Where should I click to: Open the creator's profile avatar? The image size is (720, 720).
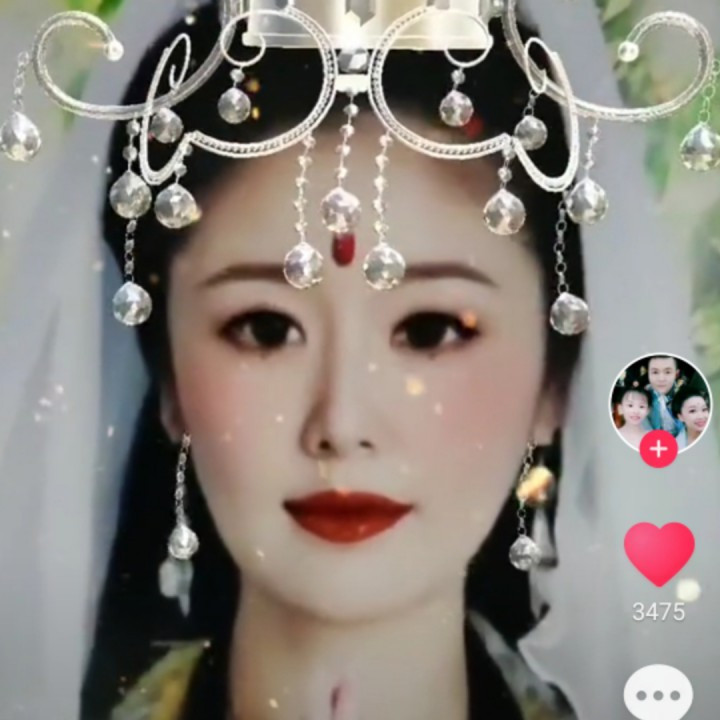point(660,404)
